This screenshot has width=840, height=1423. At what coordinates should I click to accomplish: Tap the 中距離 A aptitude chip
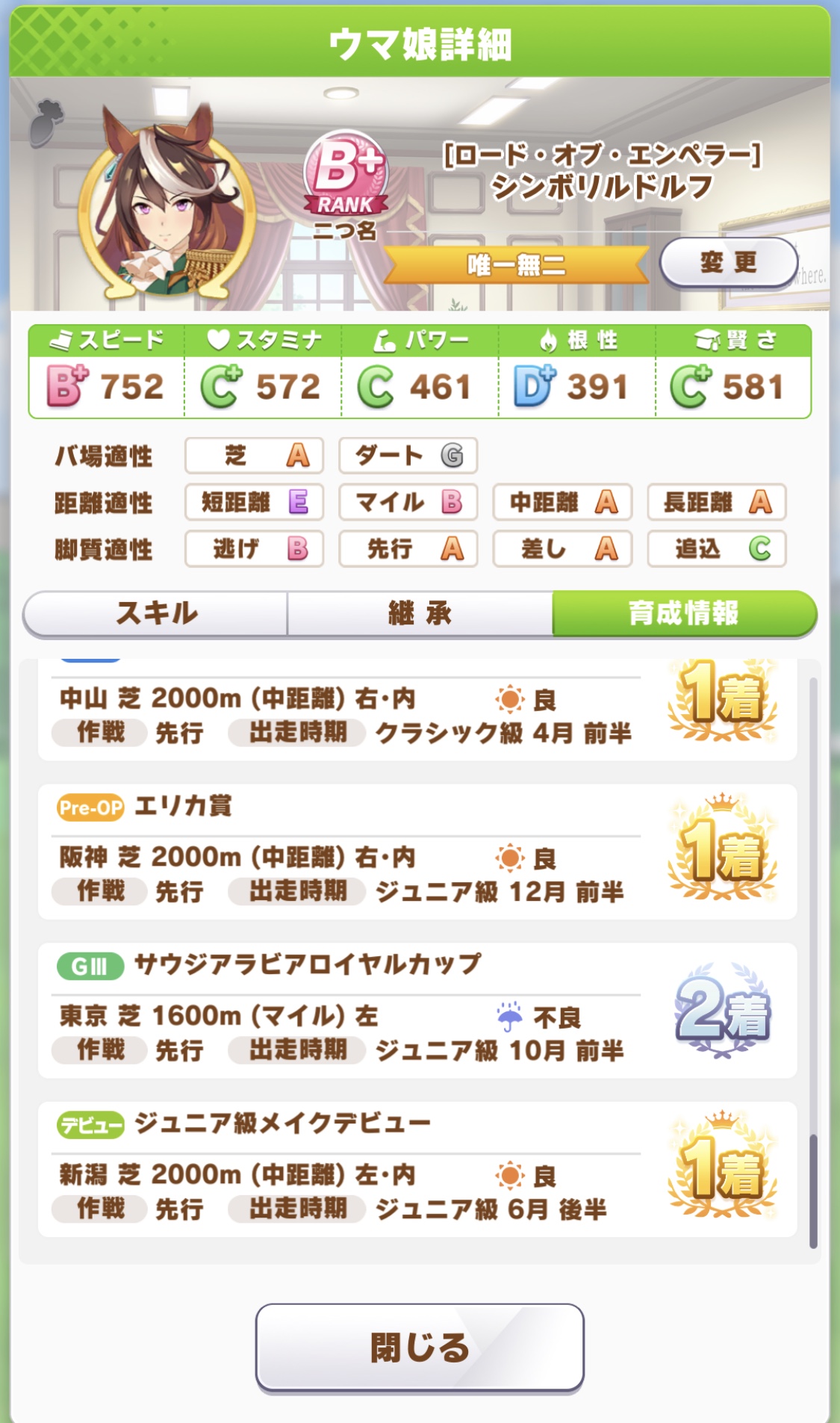click(562, 502)
